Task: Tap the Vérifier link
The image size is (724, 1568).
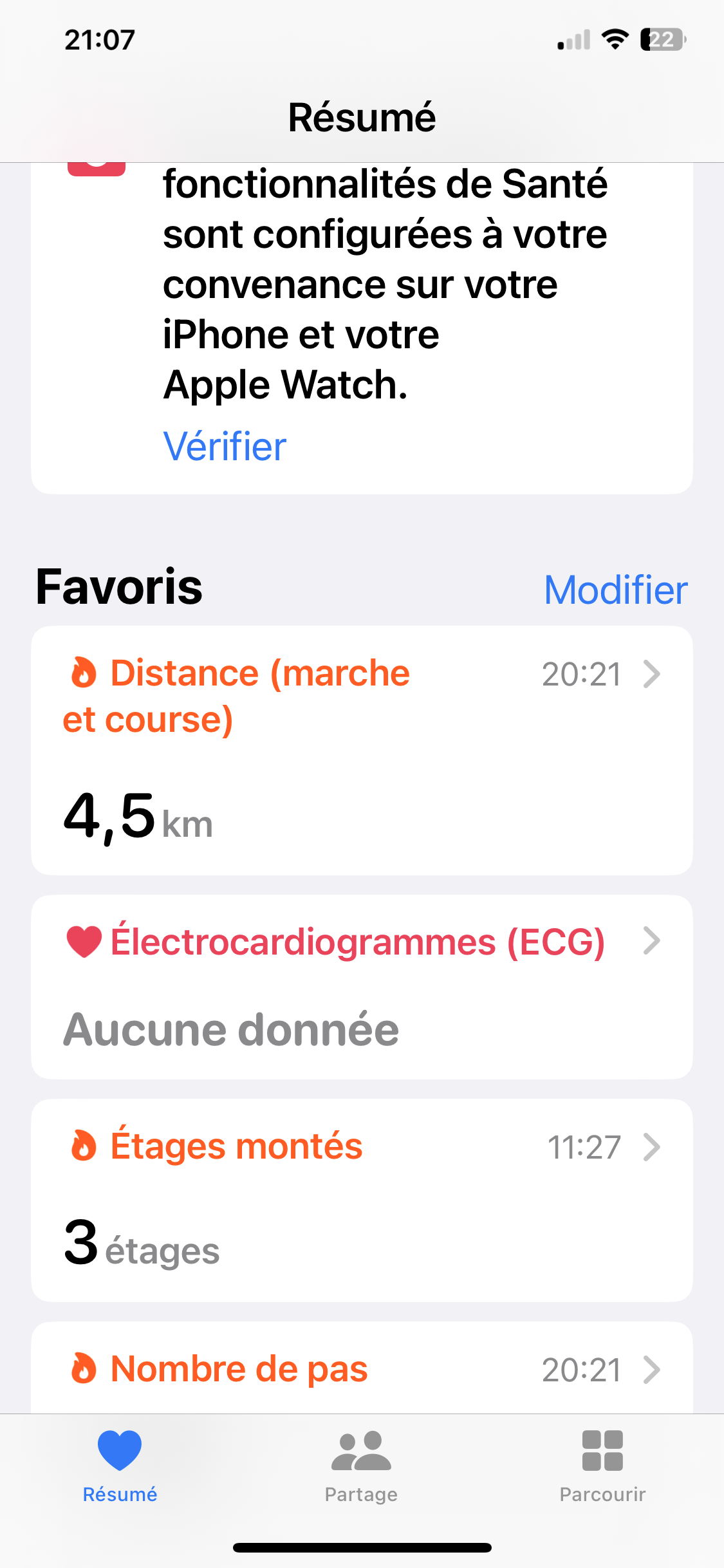Action: coord(225,446)
